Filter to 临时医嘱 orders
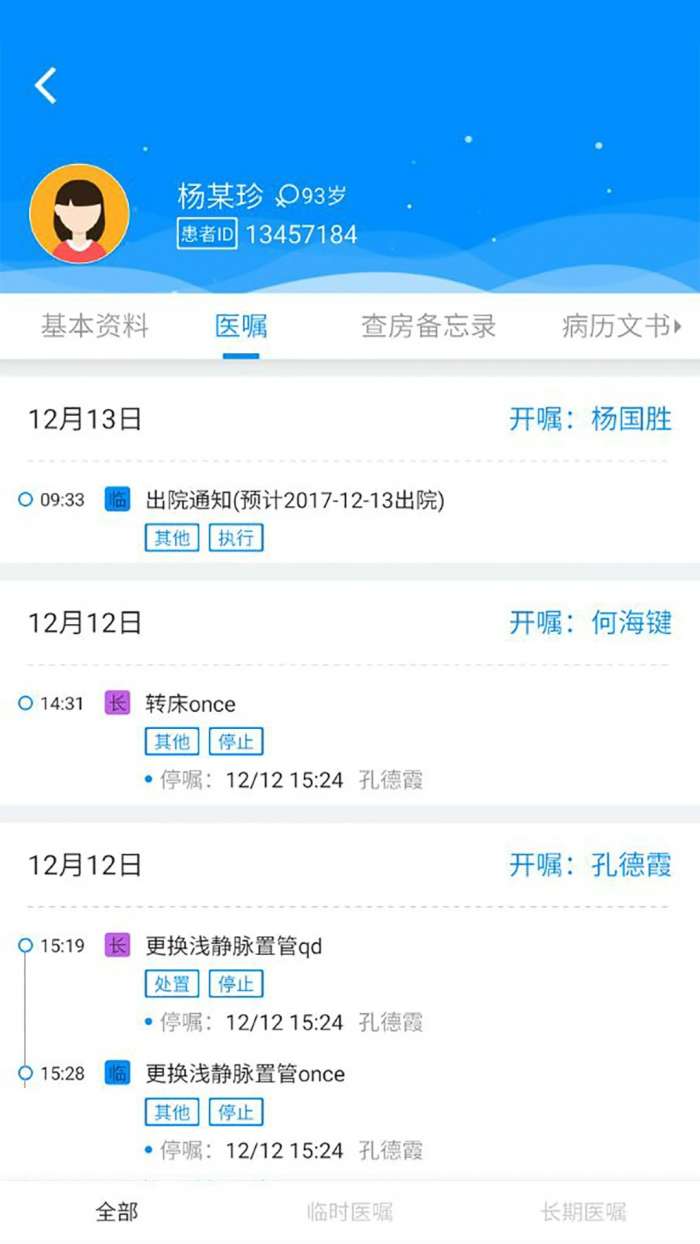700x1244 pixels. pos(350,1212)
